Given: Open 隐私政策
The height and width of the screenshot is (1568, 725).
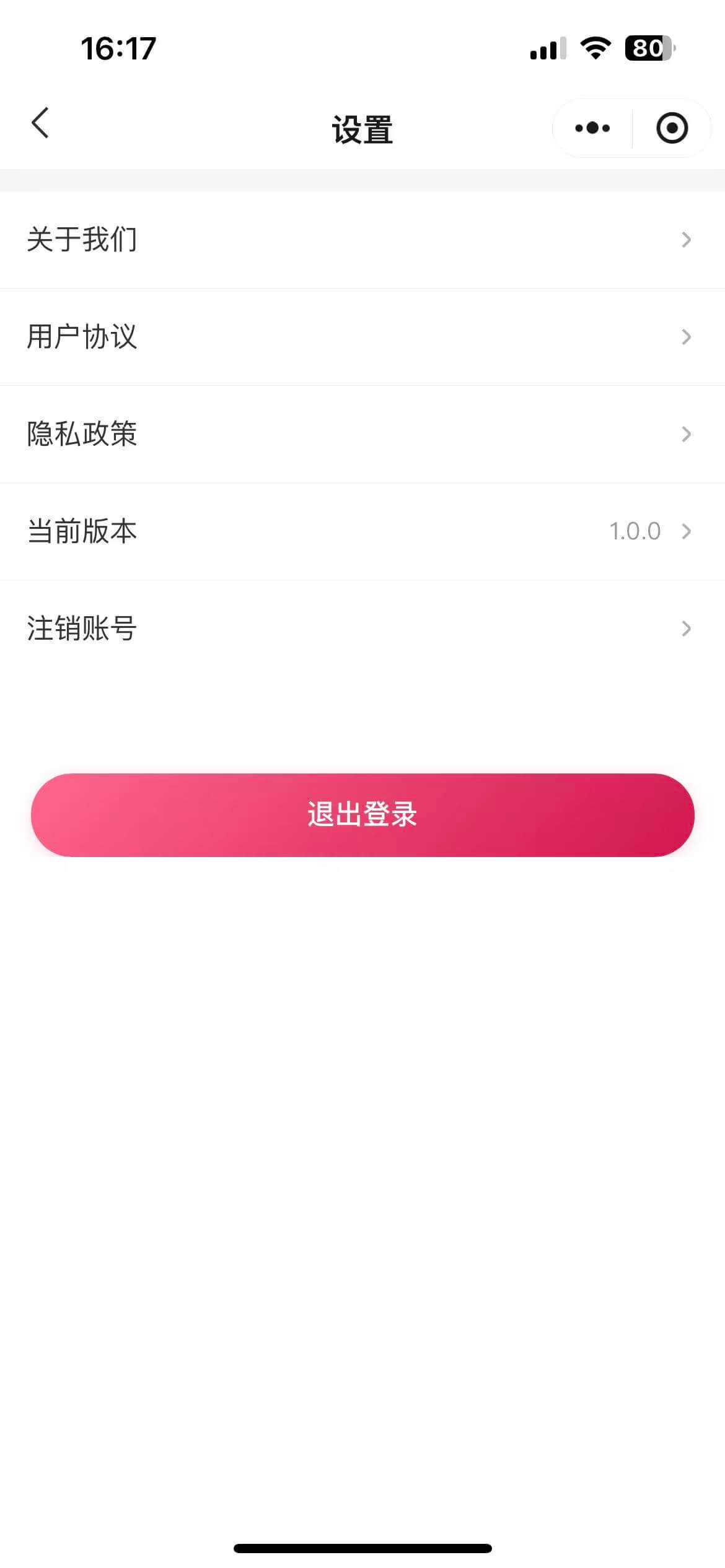Looking at the screenshot, I should click(362, 434).
